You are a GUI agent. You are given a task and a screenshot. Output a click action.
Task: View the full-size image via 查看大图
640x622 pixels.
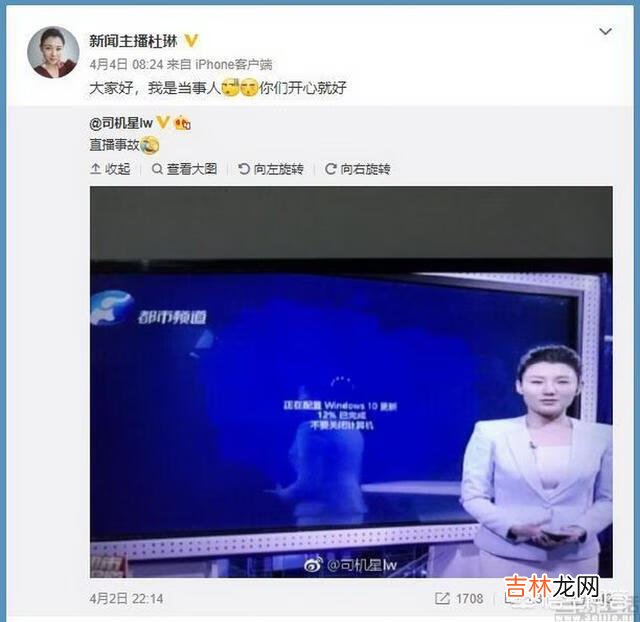184,169
